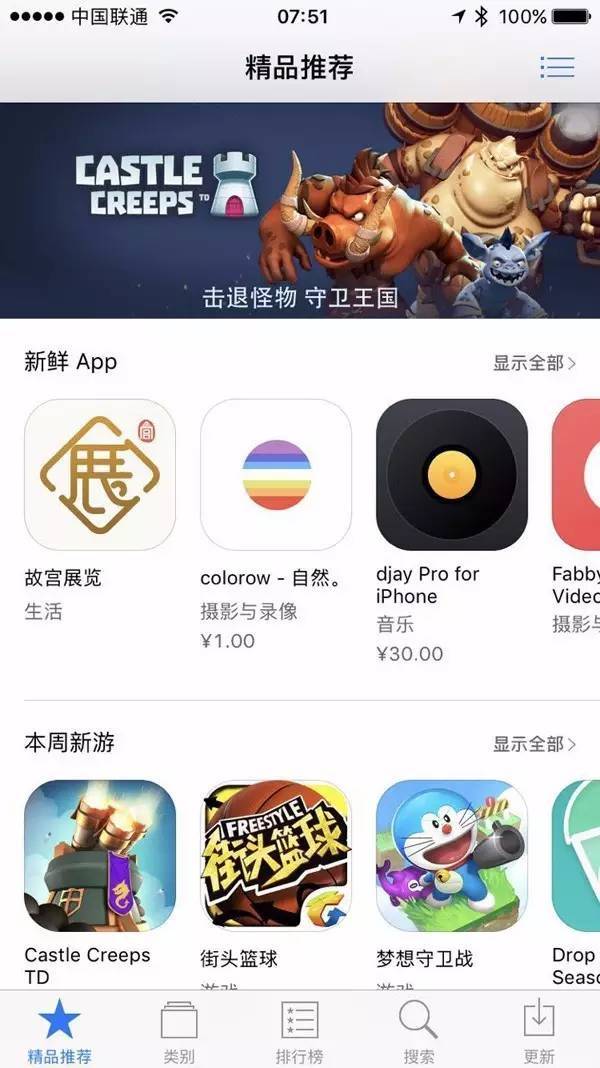Switch to the 更新 tab
Image resolution: width=600 pixels, height=1068 pixels.
pos(539,1030)
